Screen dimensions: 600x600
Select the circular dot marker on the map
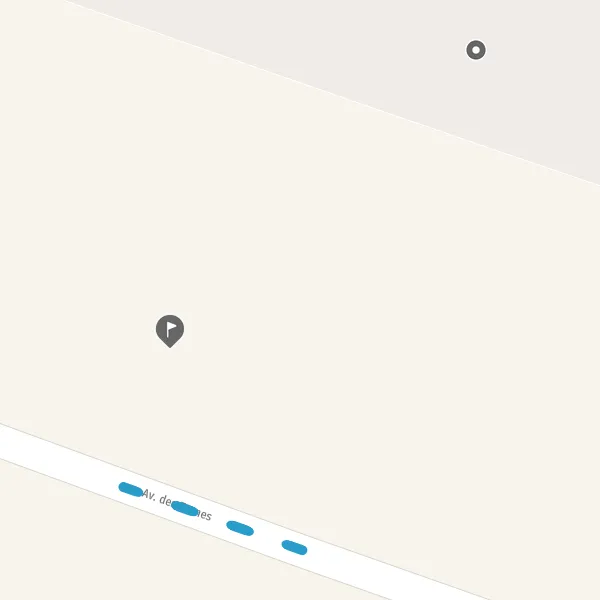476,50
